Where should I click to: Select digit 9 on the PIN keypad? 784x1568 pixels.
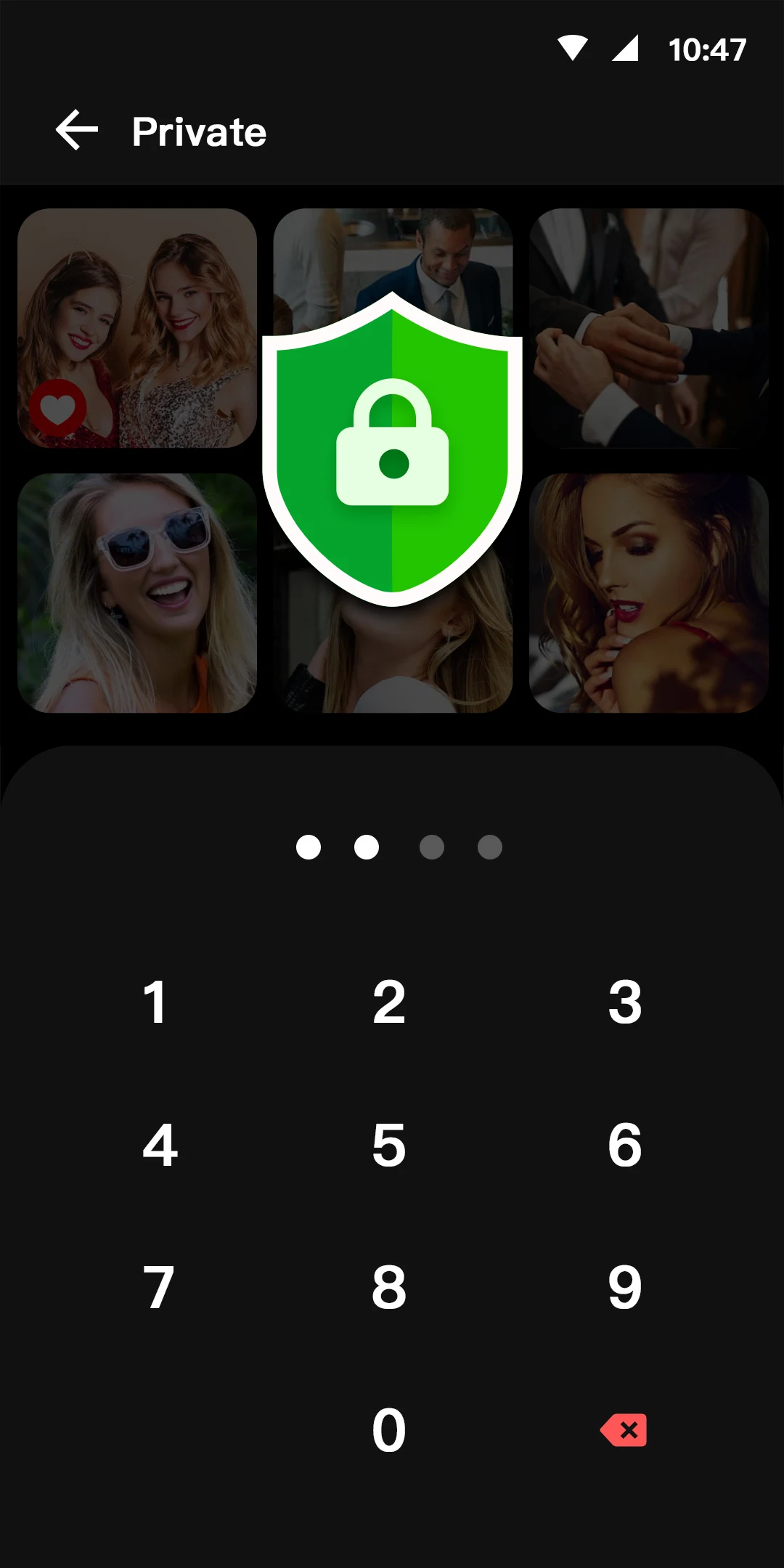point(625,1287)
